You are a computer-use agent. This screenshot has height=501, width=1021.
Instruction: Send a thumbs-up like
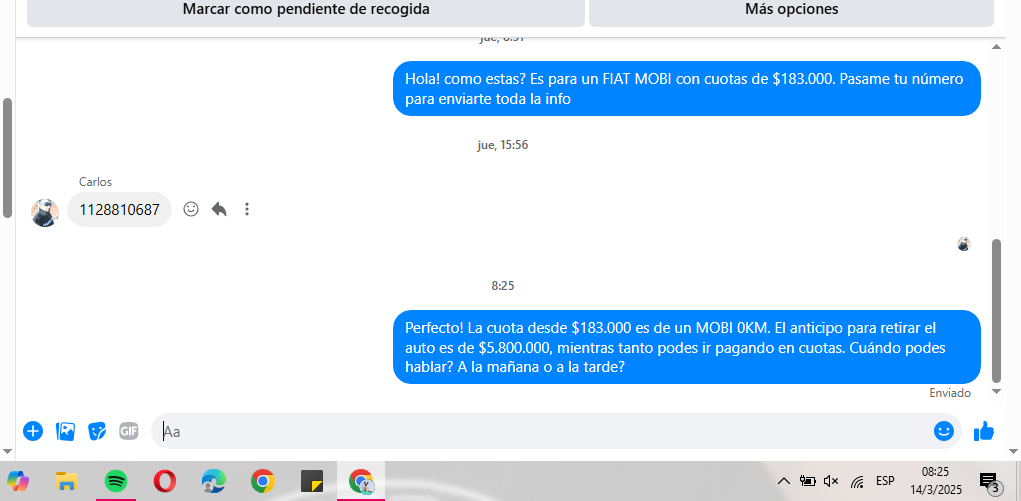click(984, 431)
